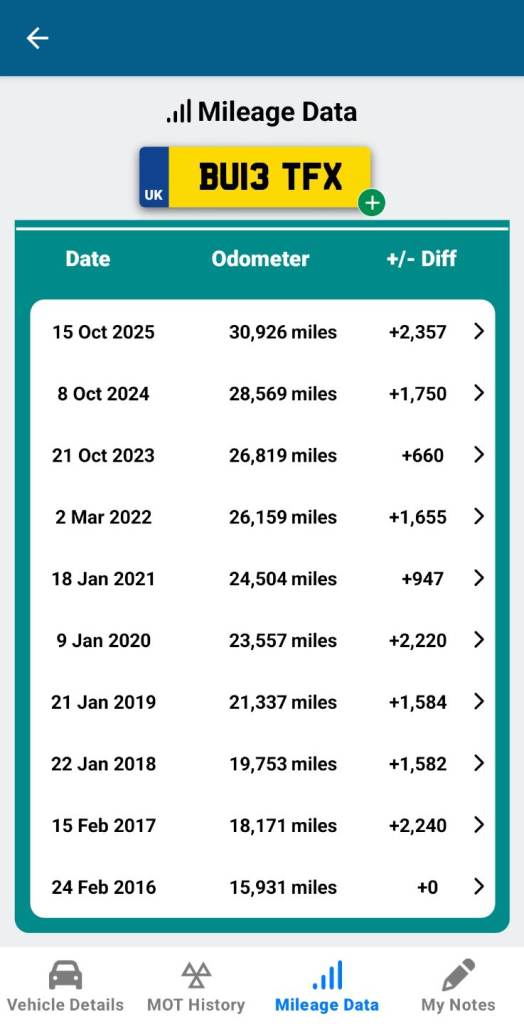The image size is (524, 1024).
Task: Go to the My Notes tab
Action: 458,985
